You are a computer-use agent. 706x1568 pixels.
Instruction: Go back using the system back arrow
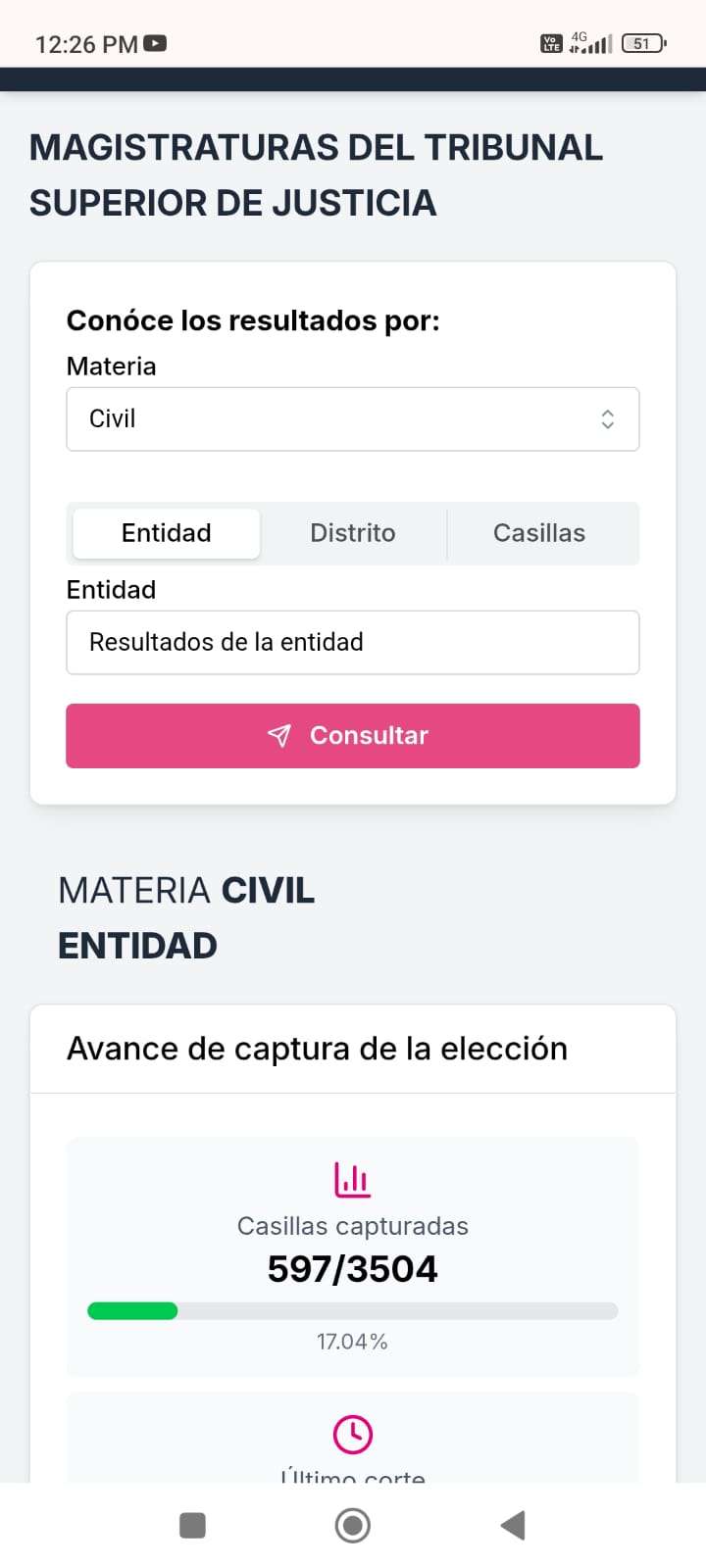[513, 1525]
